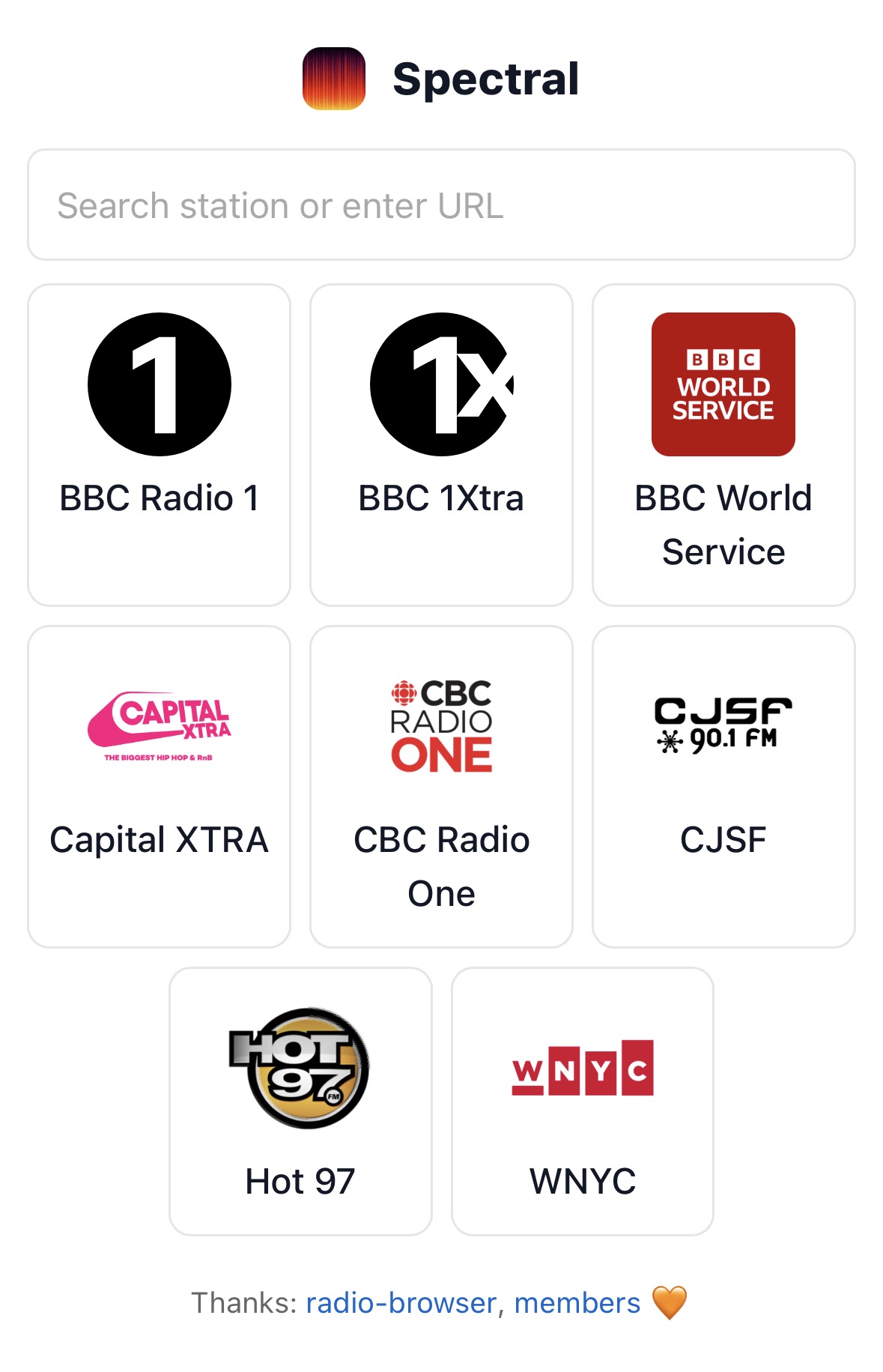Select the WNYC station card
Viewport: 883px width, 1372px height.
[x=583, y=1100]
